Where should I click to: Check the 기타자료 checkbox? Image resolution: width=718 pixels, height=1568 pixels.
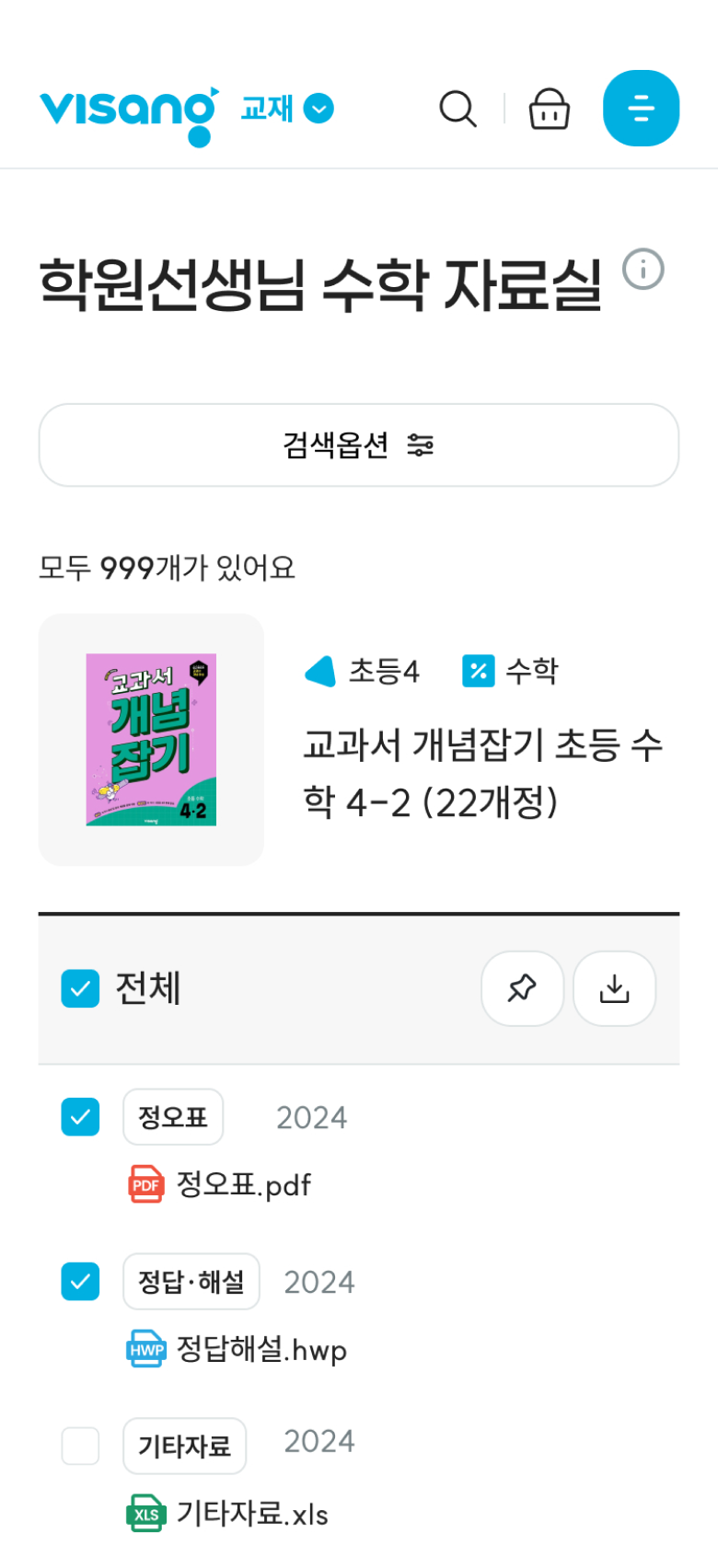click(80, 1447)
